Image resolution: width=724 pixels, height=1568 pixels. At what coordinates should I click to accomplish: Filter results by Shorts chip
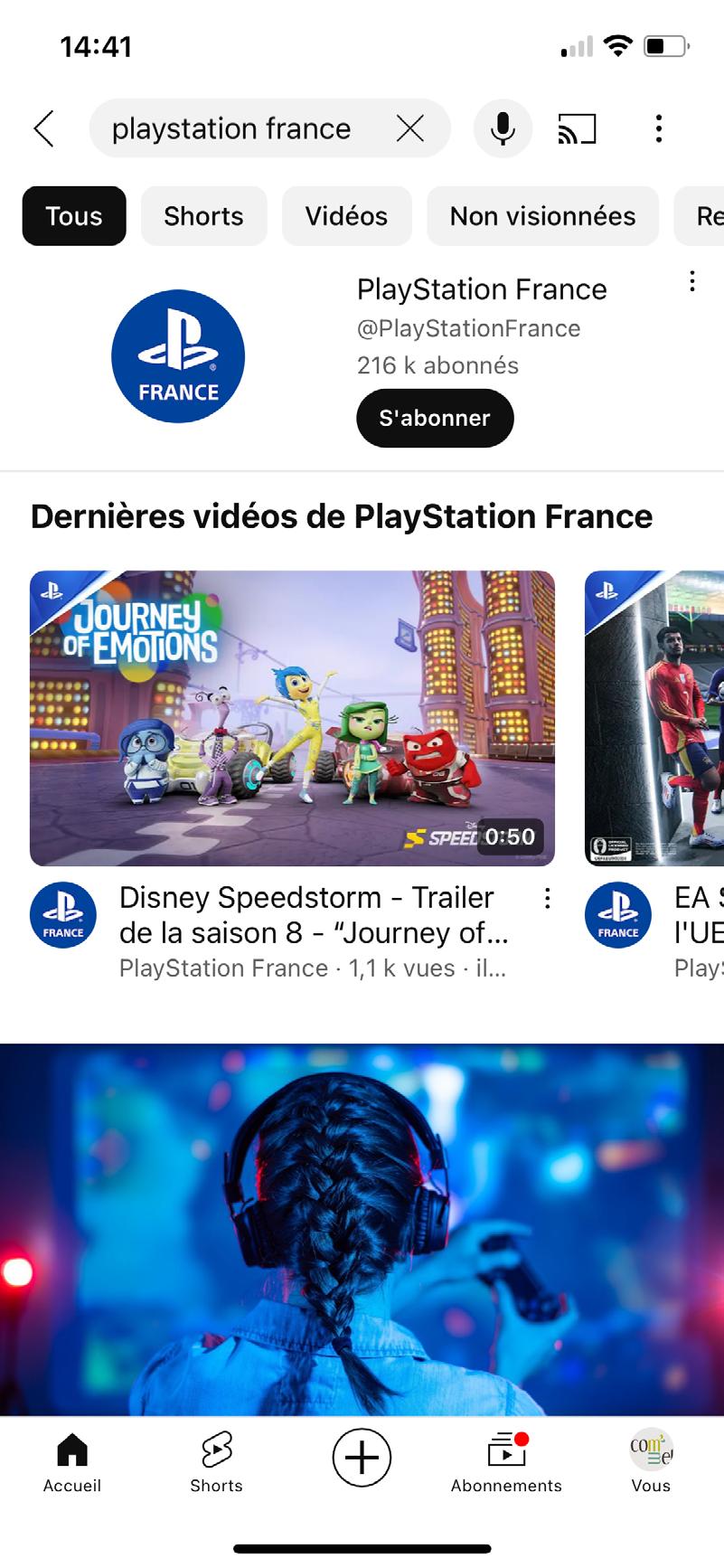(203, 216)
